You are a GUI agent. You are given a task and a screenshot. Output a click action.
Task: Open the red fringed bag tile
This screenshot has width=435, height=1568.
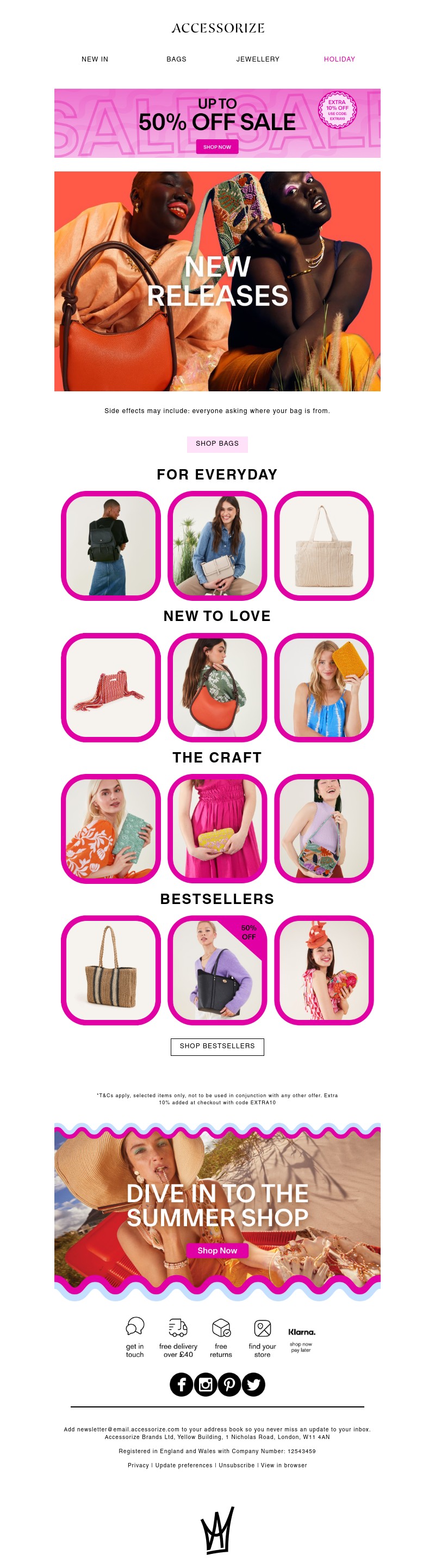[x=111, y=687]
